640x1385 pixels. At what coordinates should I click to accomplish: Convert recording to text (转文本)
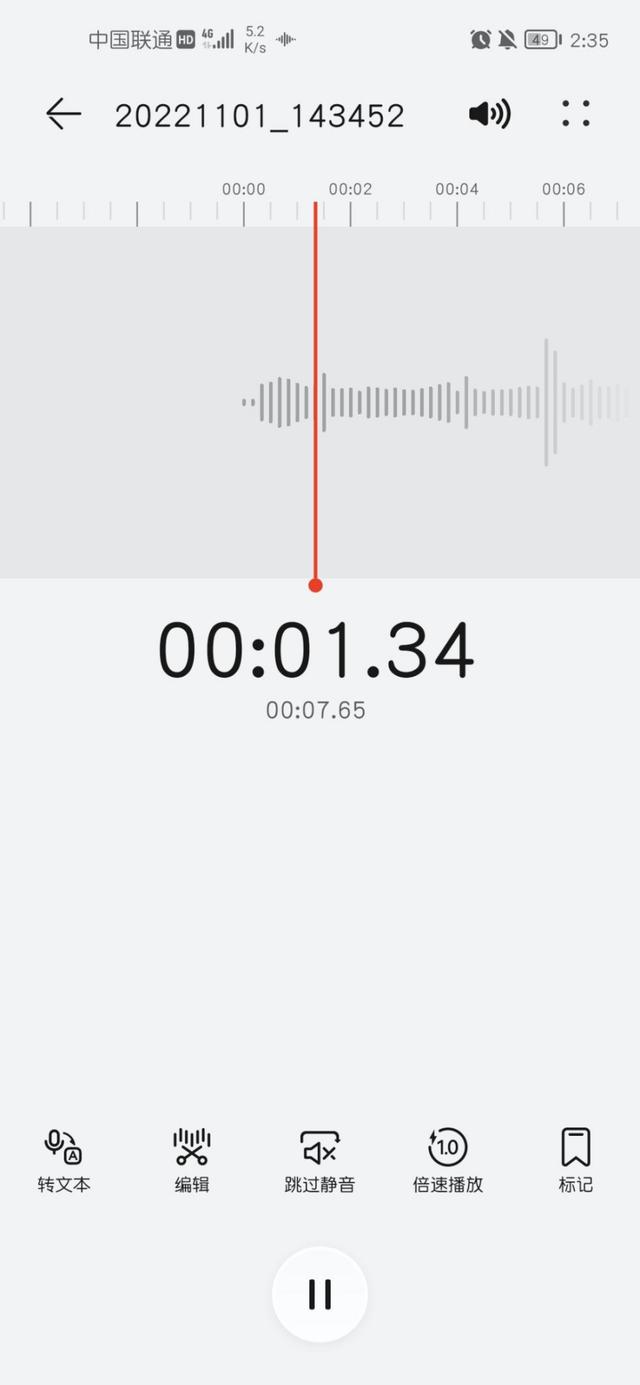64,1160
